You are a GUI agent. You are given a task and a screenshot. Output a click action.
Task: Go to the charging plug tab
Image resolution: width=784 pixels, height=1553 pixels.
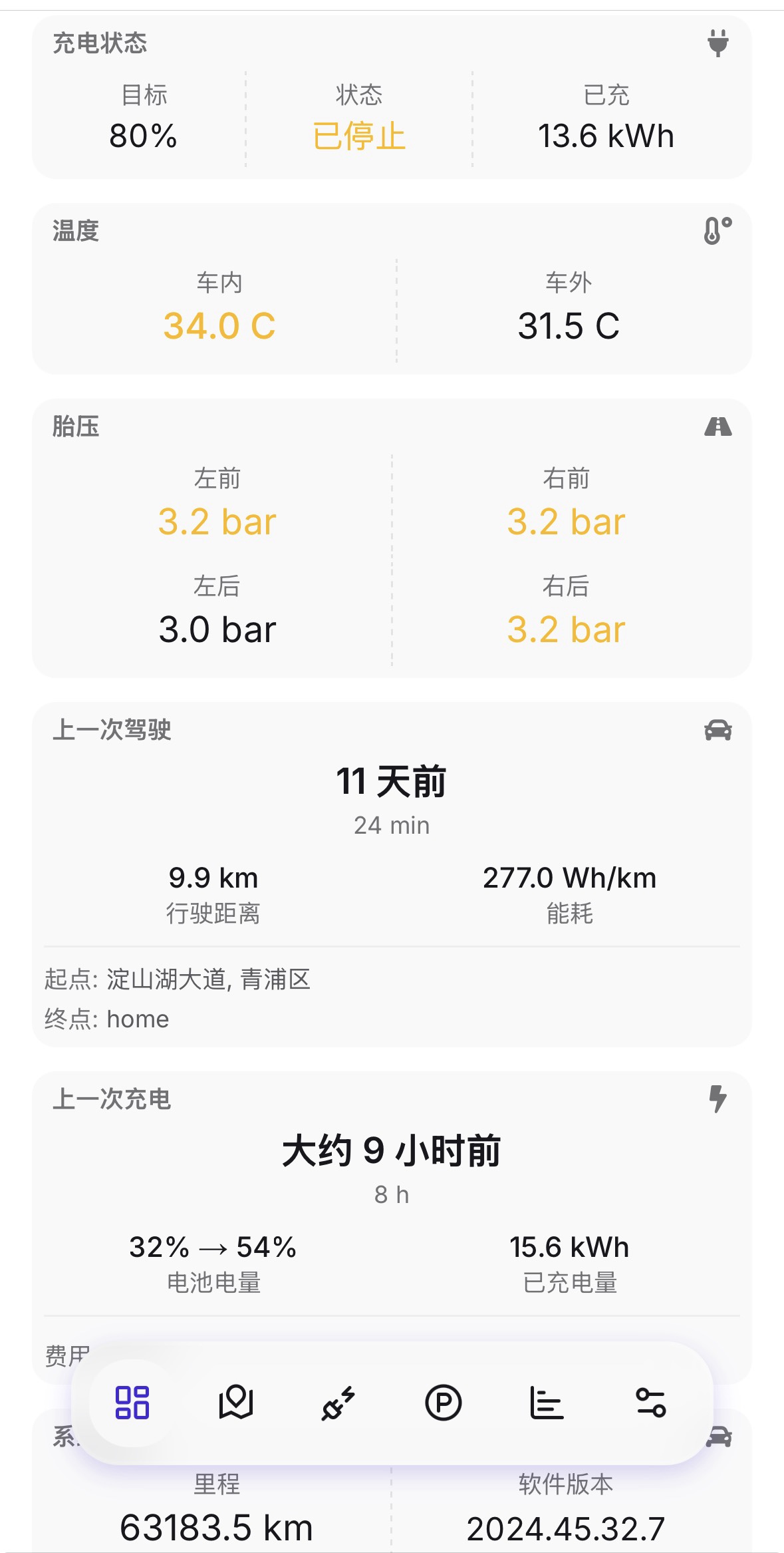point(339,1403)
